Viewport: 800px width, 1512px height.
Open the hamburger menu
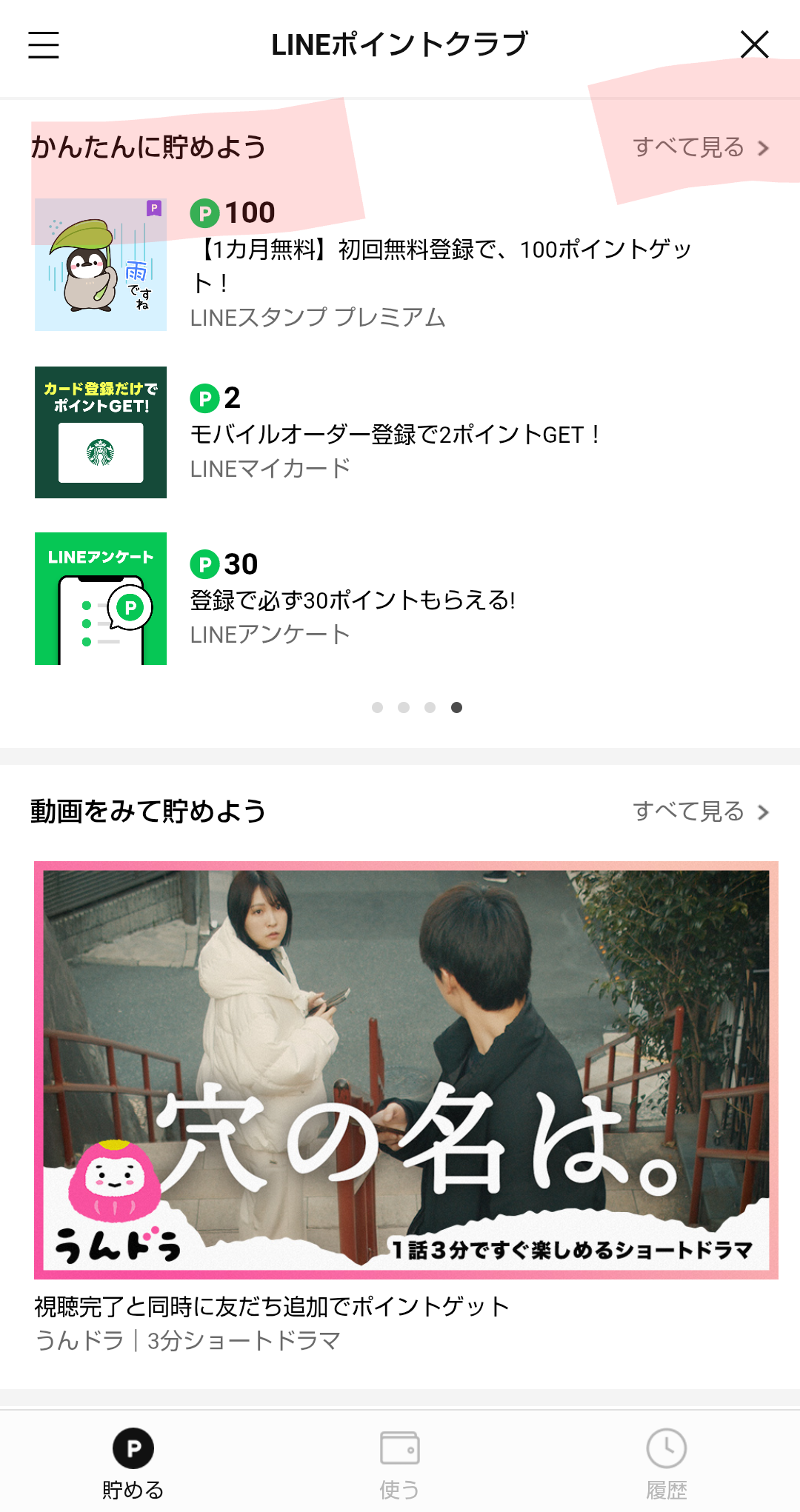point(44,44)
